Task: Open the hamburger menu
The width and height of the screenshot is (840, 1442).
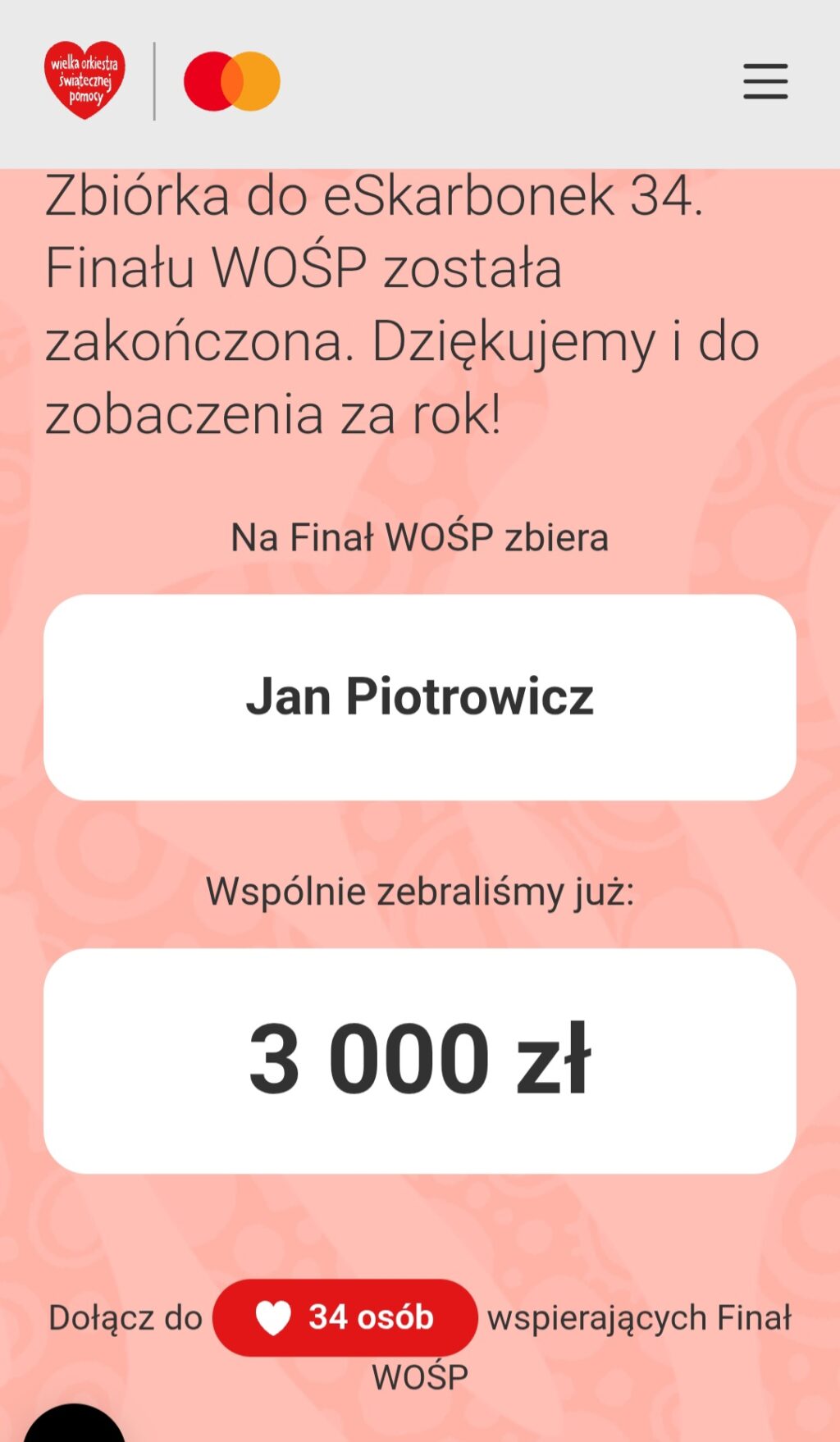Action: [765, 81]
